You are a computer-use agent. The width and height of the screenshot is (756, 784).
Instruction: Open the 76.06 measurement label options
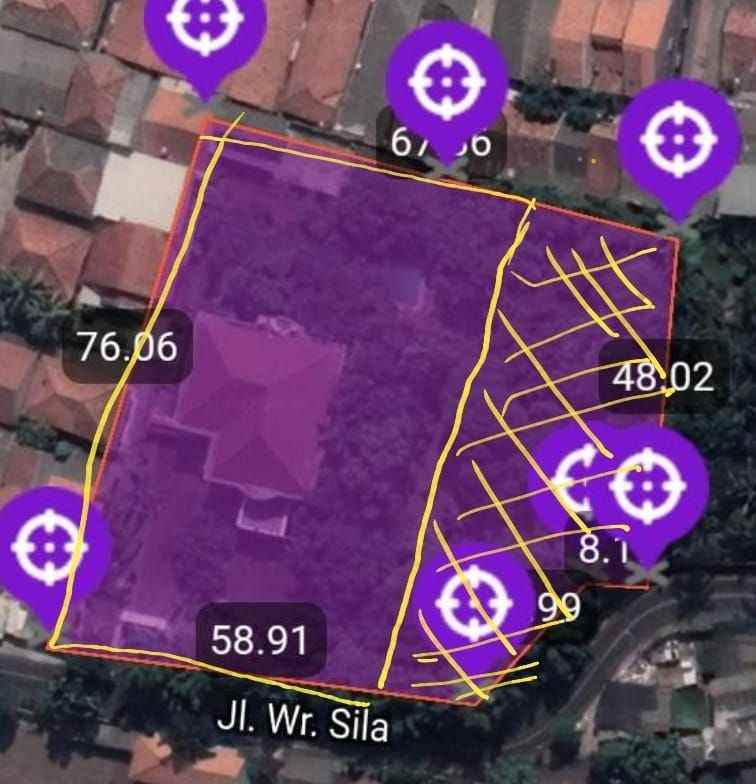coord(128,345)
